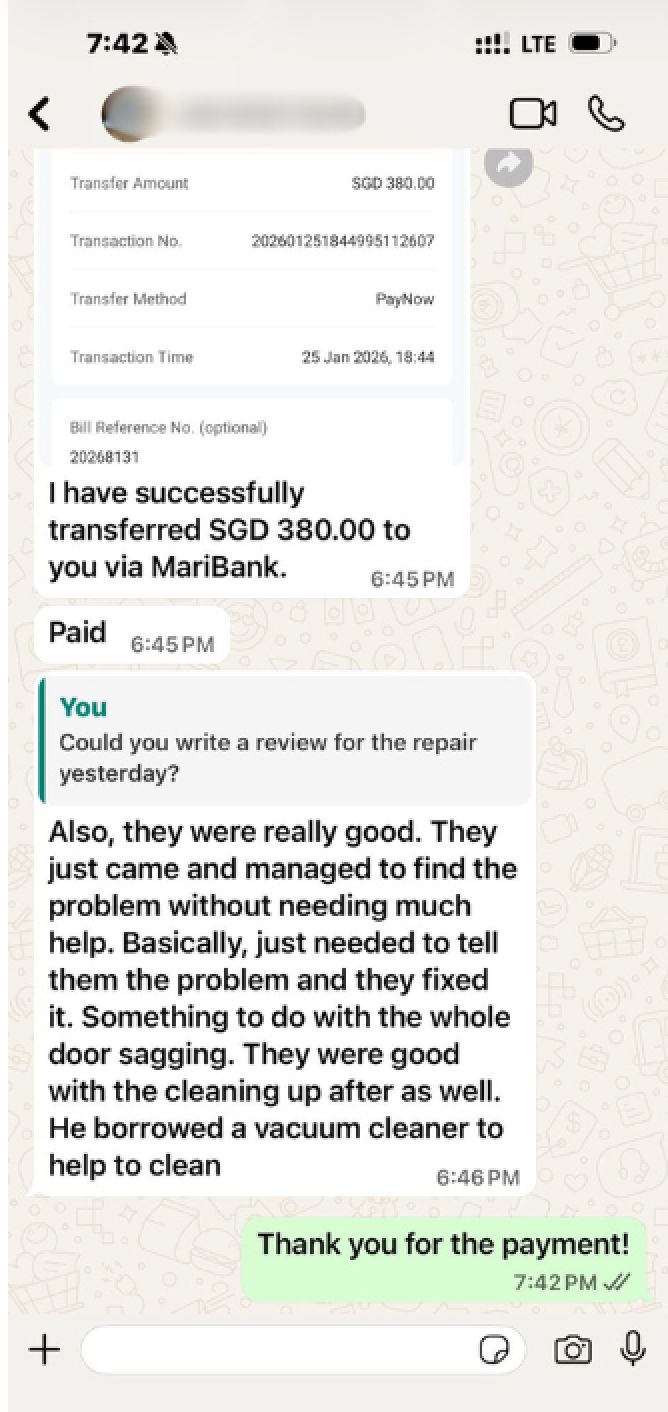
Task: Start a voice call
Action: click(606, 115)
